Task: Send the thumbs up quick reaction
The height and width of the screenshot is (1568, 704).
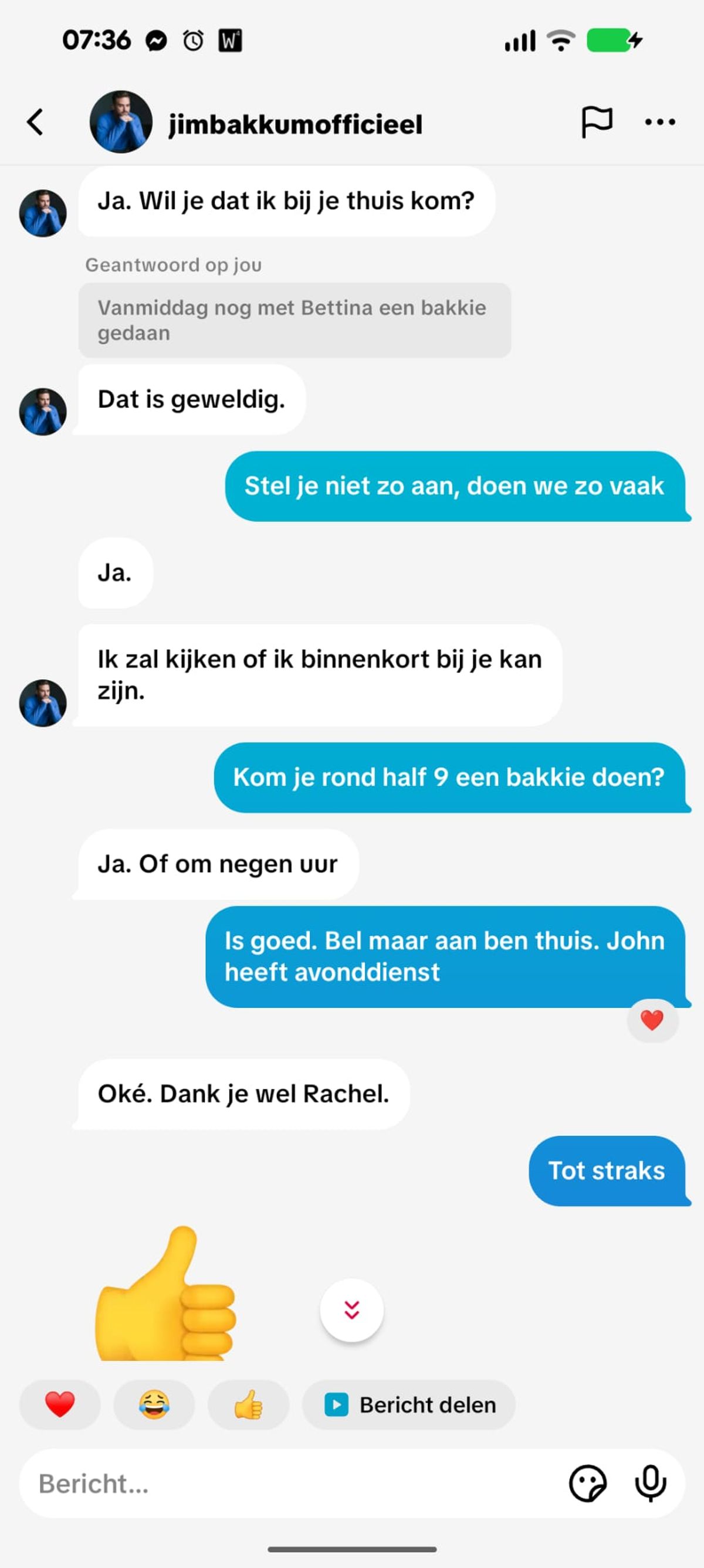Action: 248,1404
